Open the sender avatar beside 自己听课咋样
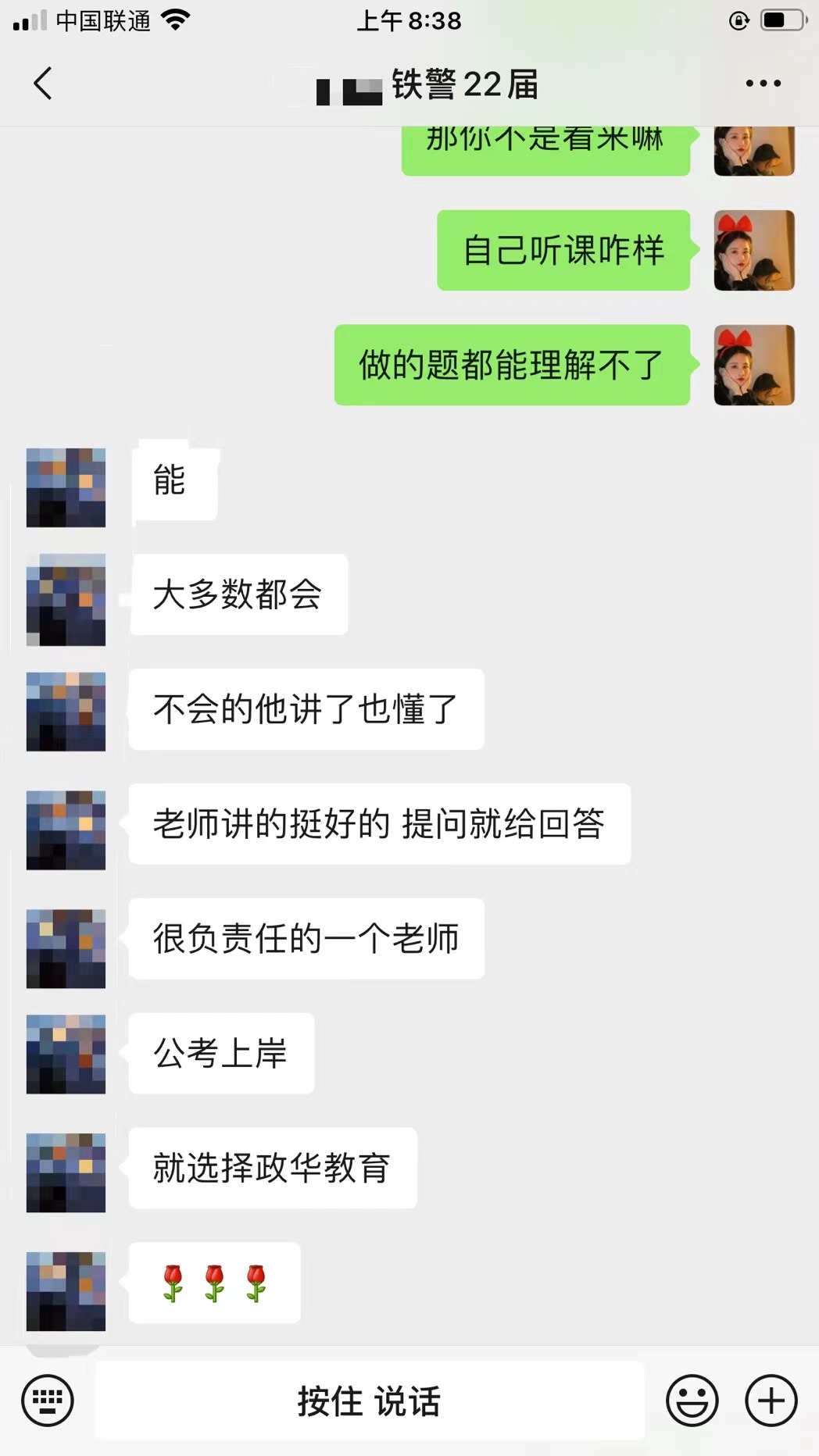819x1456 pixels. [x=753, y=250]
